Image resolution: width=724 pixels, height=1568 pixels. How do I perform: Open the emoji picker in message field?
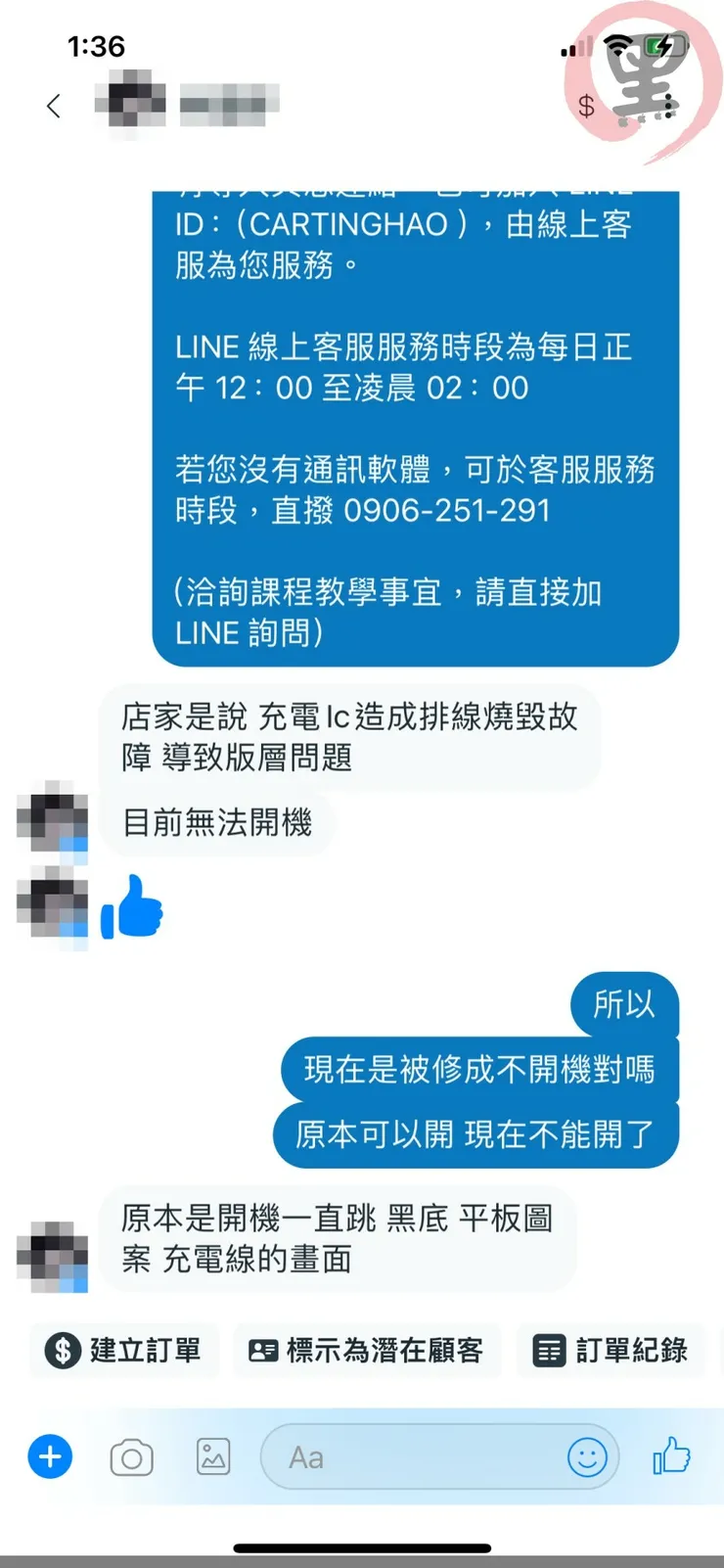click(586, 1456)
